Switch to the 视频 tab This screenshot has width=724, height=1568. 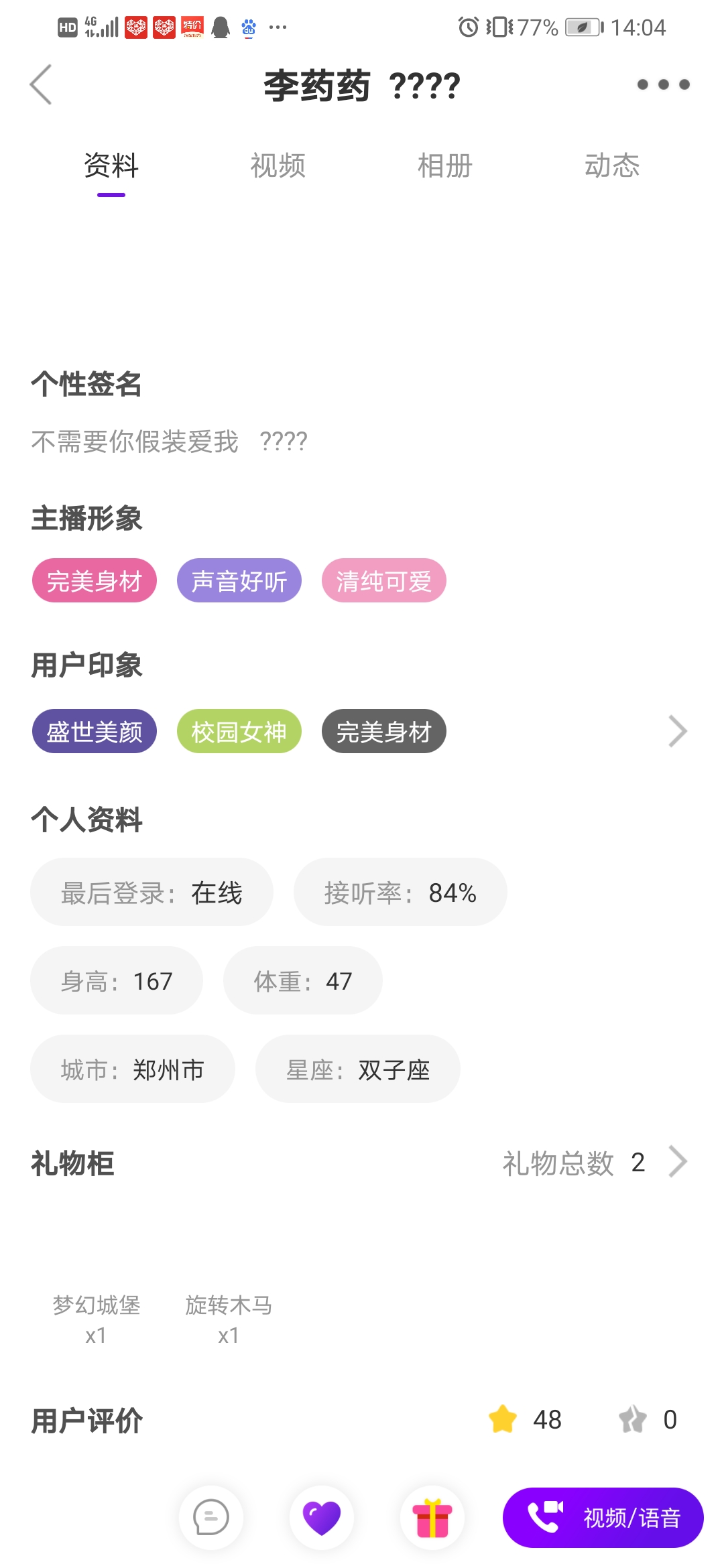[x=278, y=166]
